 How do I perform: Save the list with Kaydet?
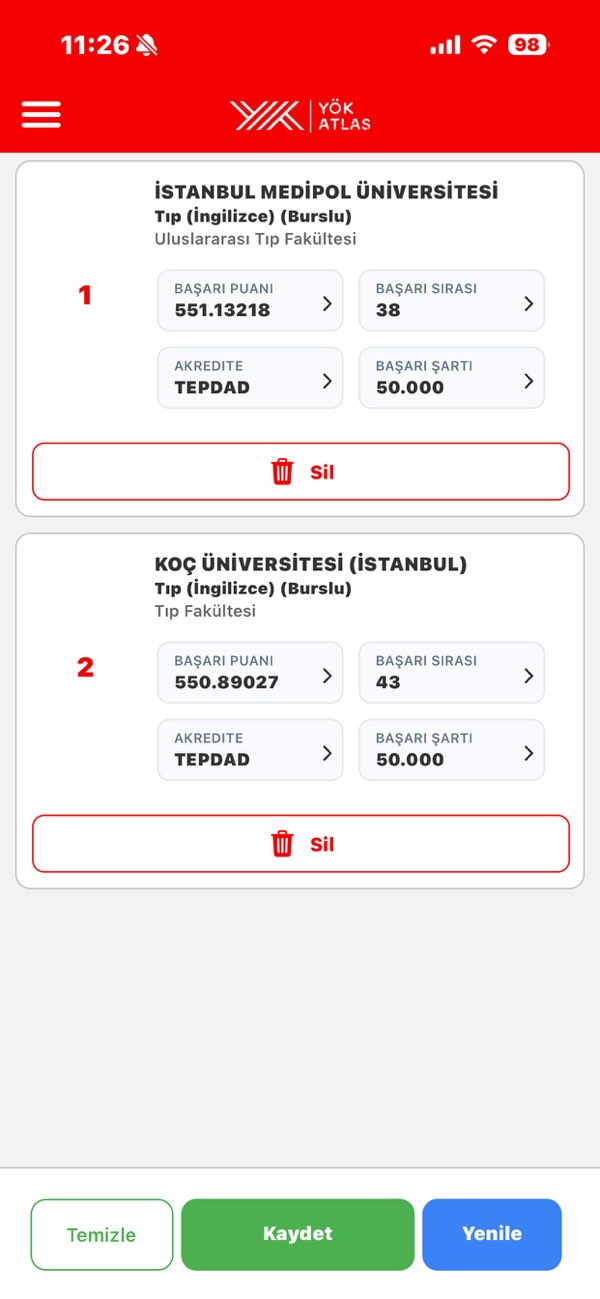298,1235
